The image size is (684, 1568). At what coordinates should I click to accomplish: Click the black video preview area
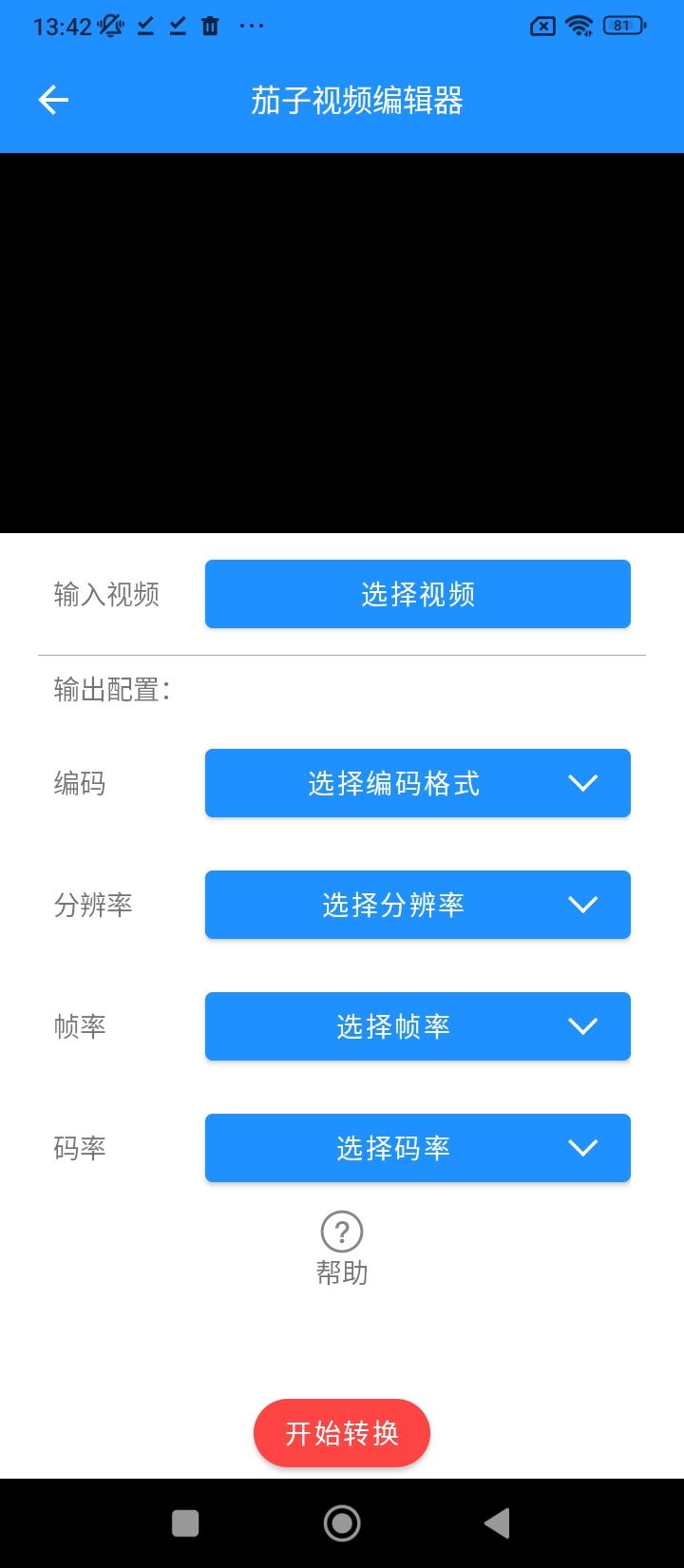click(342, 342)
